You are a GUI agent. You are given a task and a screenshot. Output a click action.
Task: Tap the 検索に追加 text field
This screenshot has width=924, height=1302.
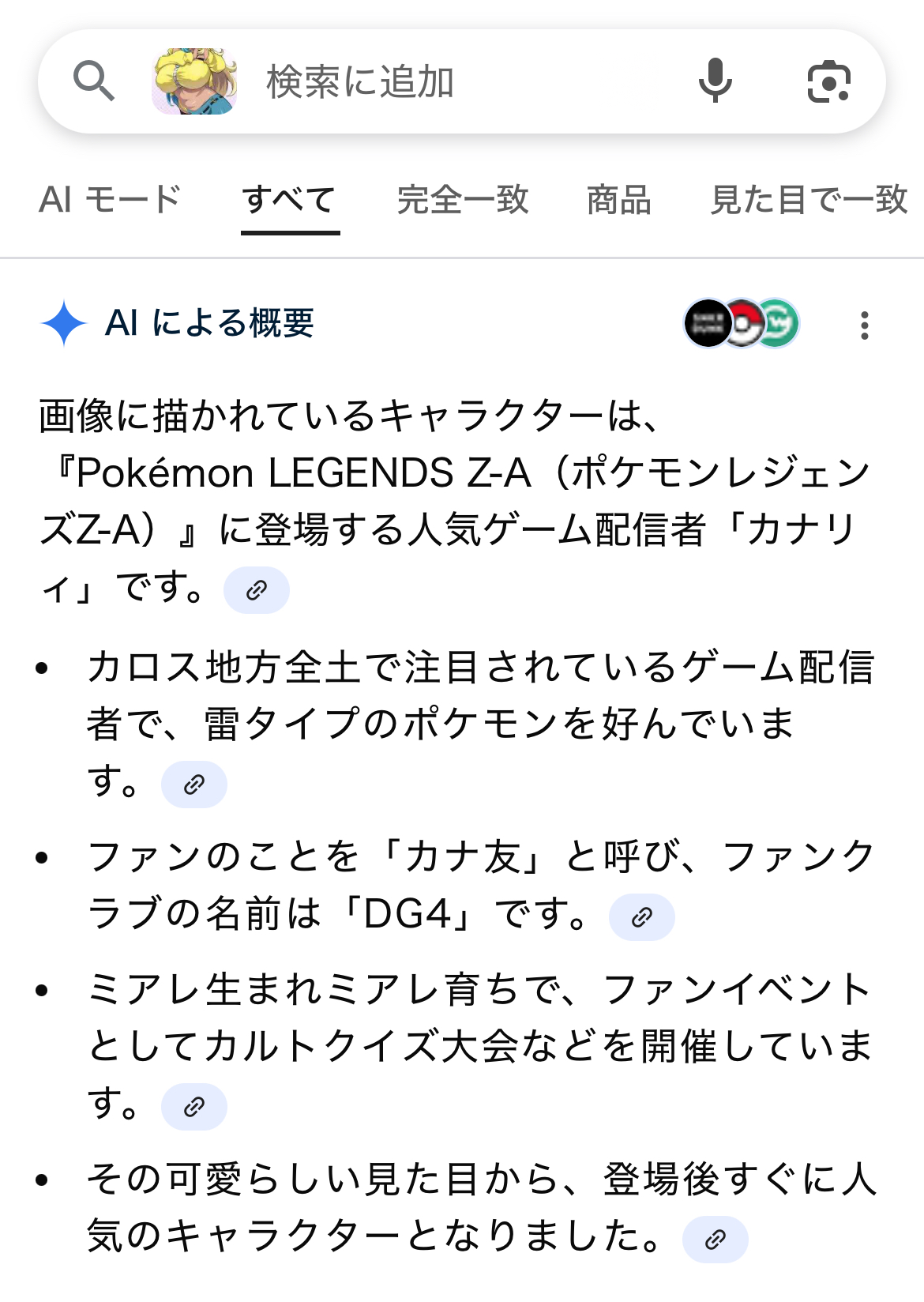pyautogui.click(x=458, y=81)
